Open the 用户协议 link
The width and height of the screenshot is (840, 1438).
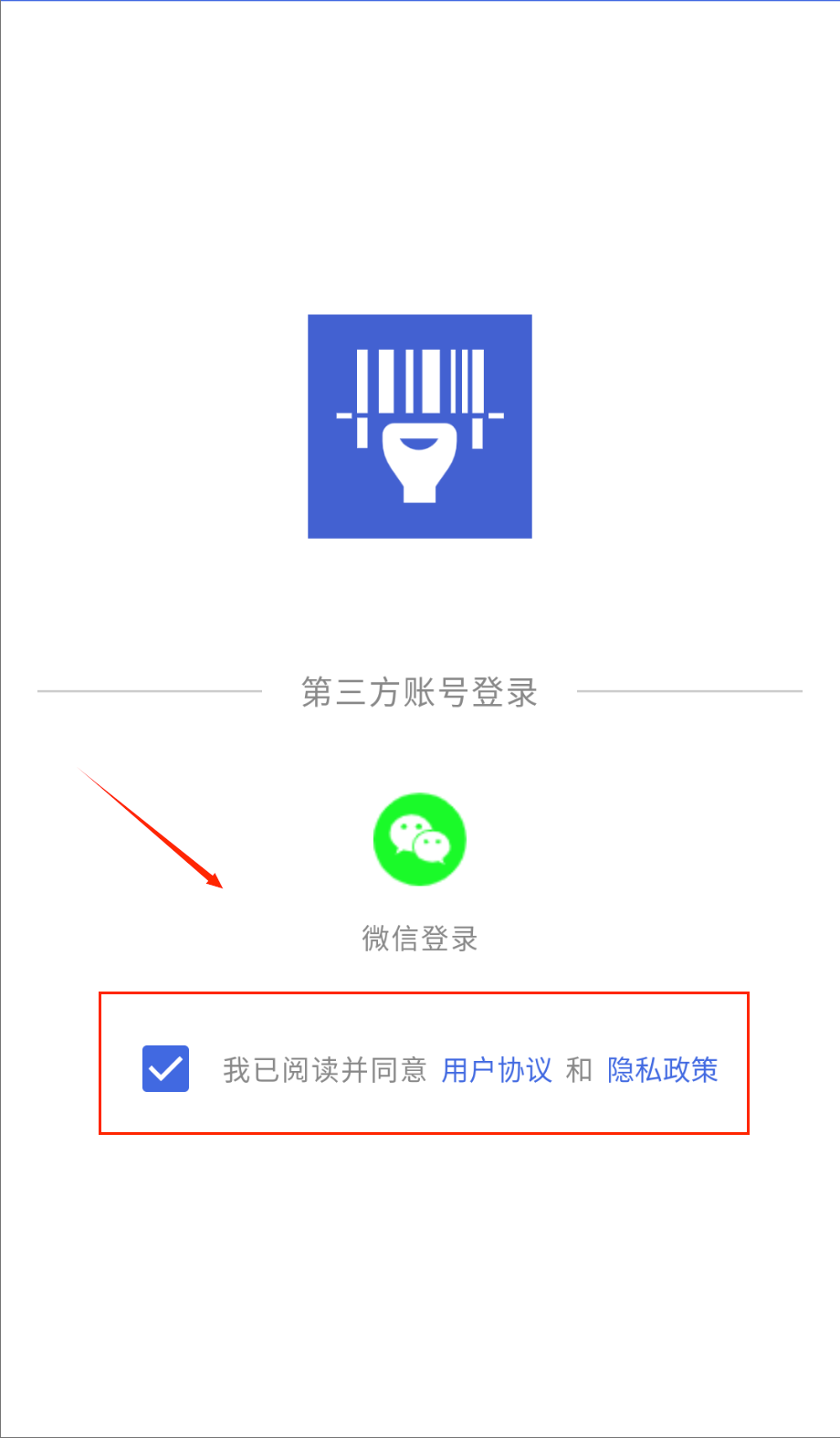tap(497, 1069)
